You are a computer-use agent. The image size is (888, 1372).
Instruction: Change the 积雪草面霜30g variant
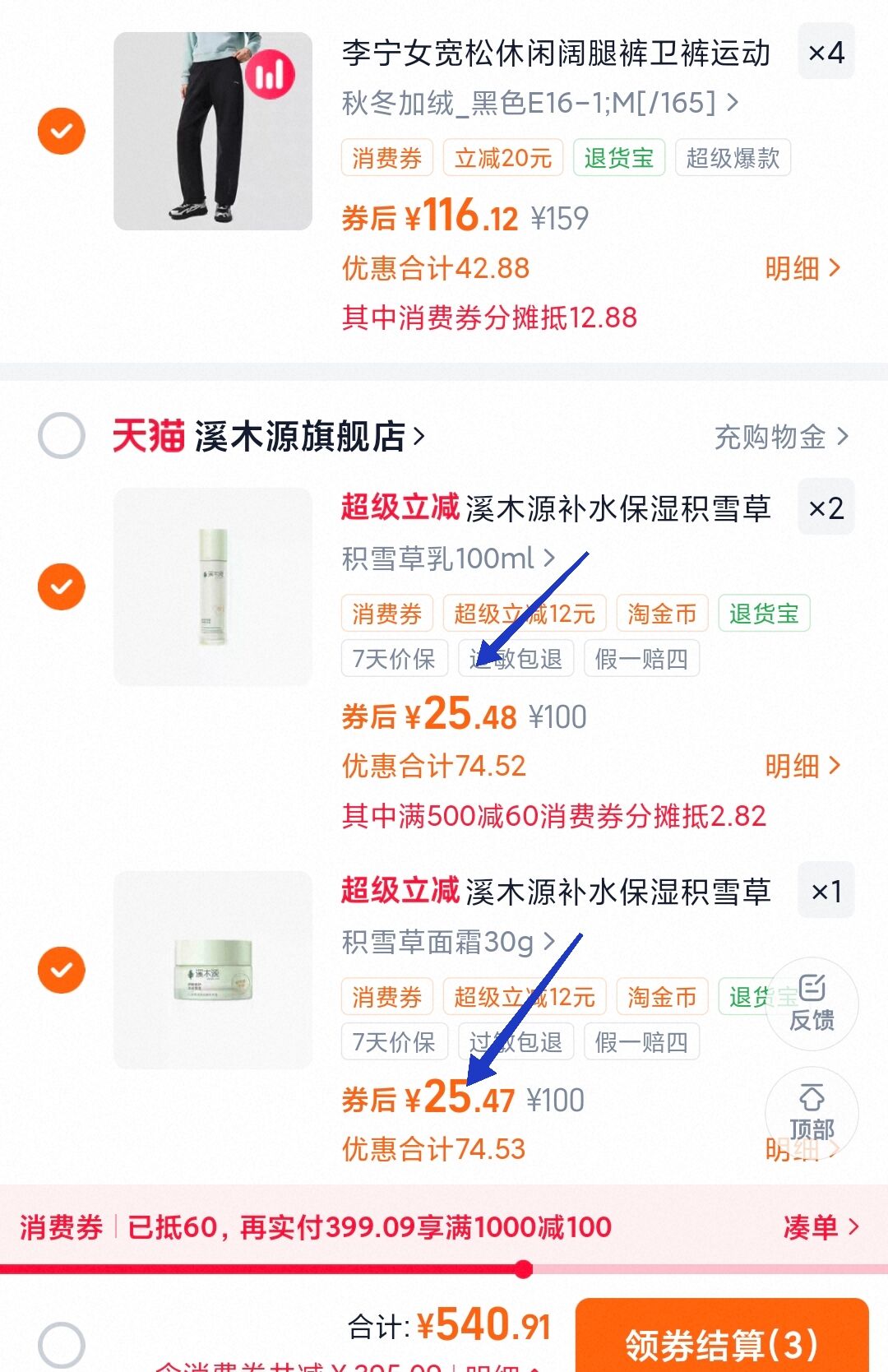(x=448, y=942)
